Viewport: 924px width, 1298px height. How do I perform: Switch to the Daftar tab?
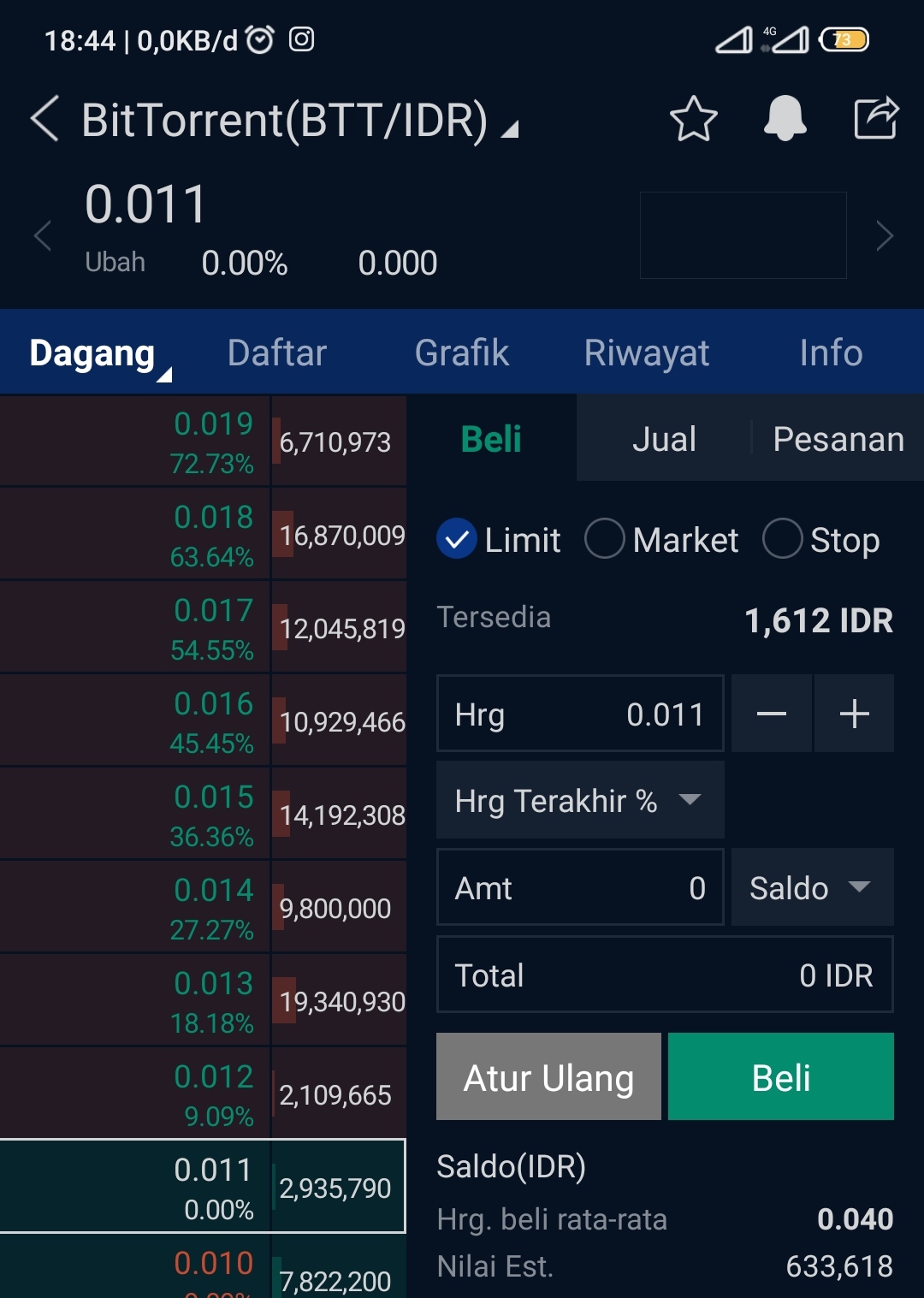277,353
